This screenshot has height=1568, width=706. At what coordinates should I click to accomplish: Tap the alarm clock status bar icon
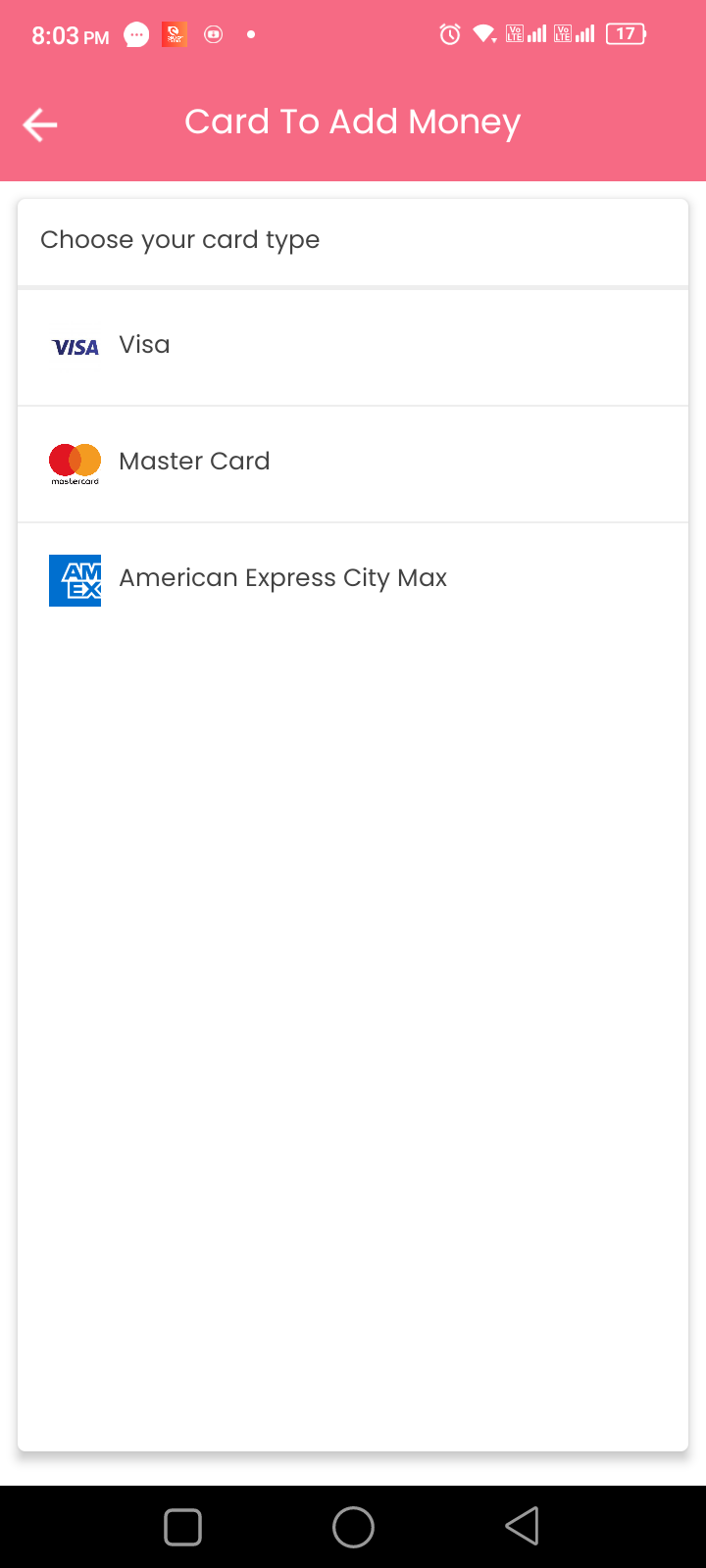point(449,33)
